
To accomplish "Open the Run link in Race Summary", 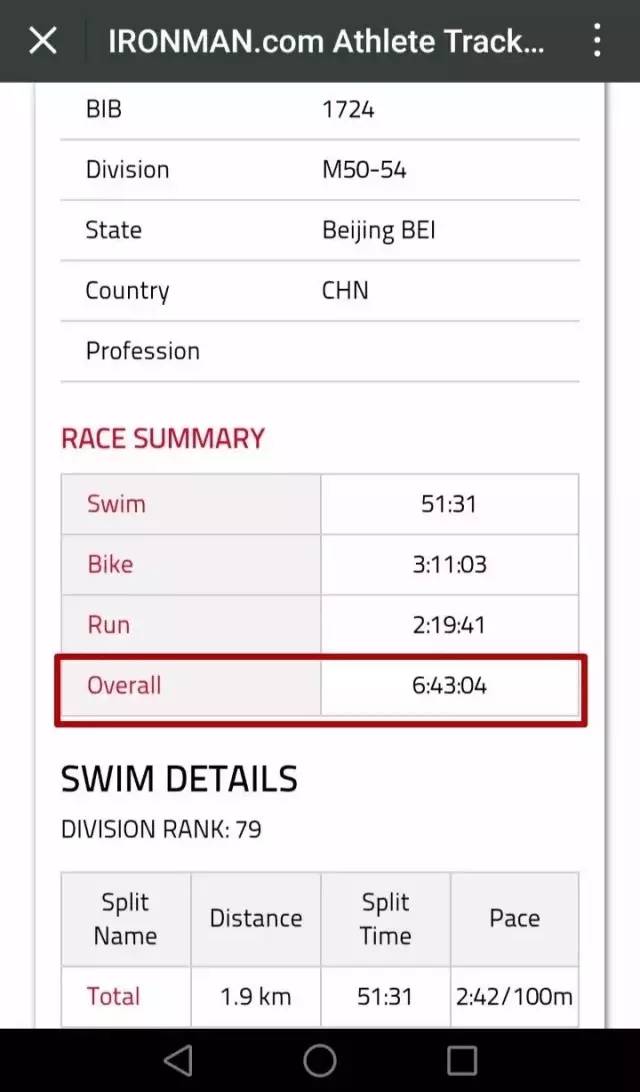I will [x=109, y=625].
